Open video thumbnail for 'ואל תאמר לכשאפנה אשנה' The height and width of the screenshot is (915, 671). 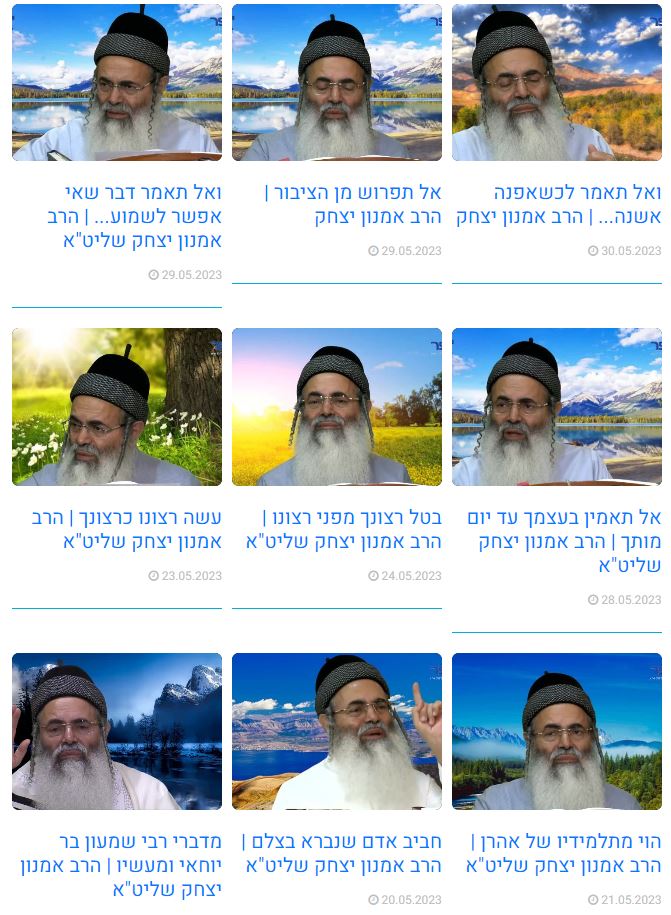tap(556, 82)
